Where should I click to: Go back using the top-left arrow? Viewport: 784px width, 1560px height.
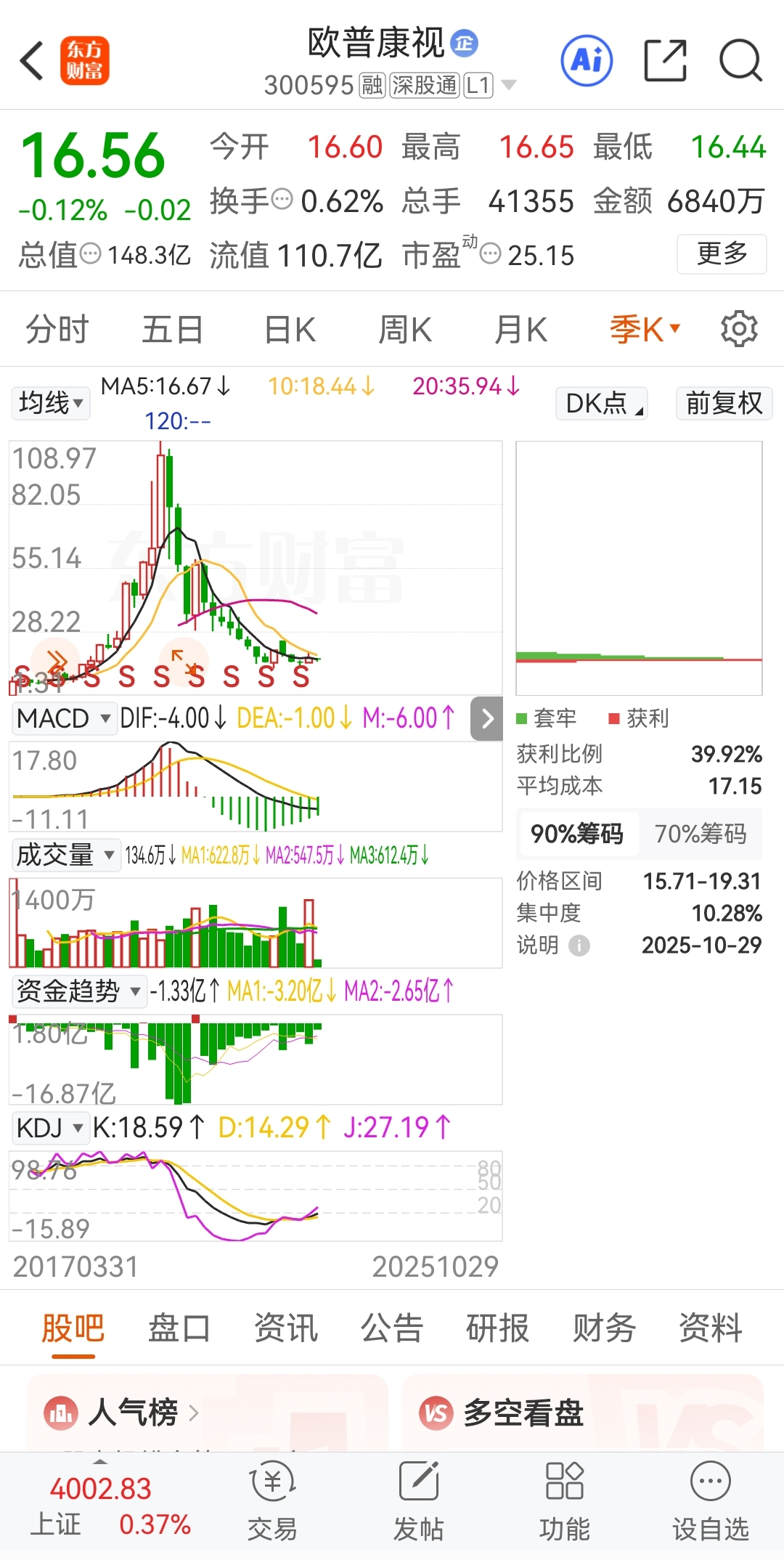click(x=32, y=61)
